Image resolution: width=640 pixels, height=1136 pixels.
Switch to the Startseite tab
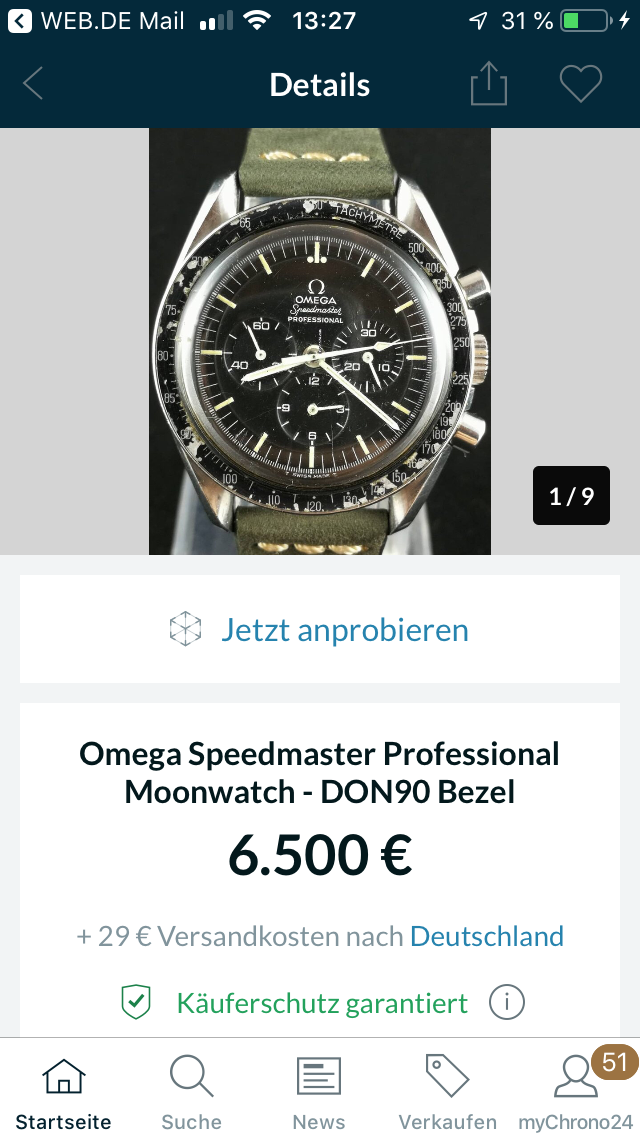[63, 1091]
